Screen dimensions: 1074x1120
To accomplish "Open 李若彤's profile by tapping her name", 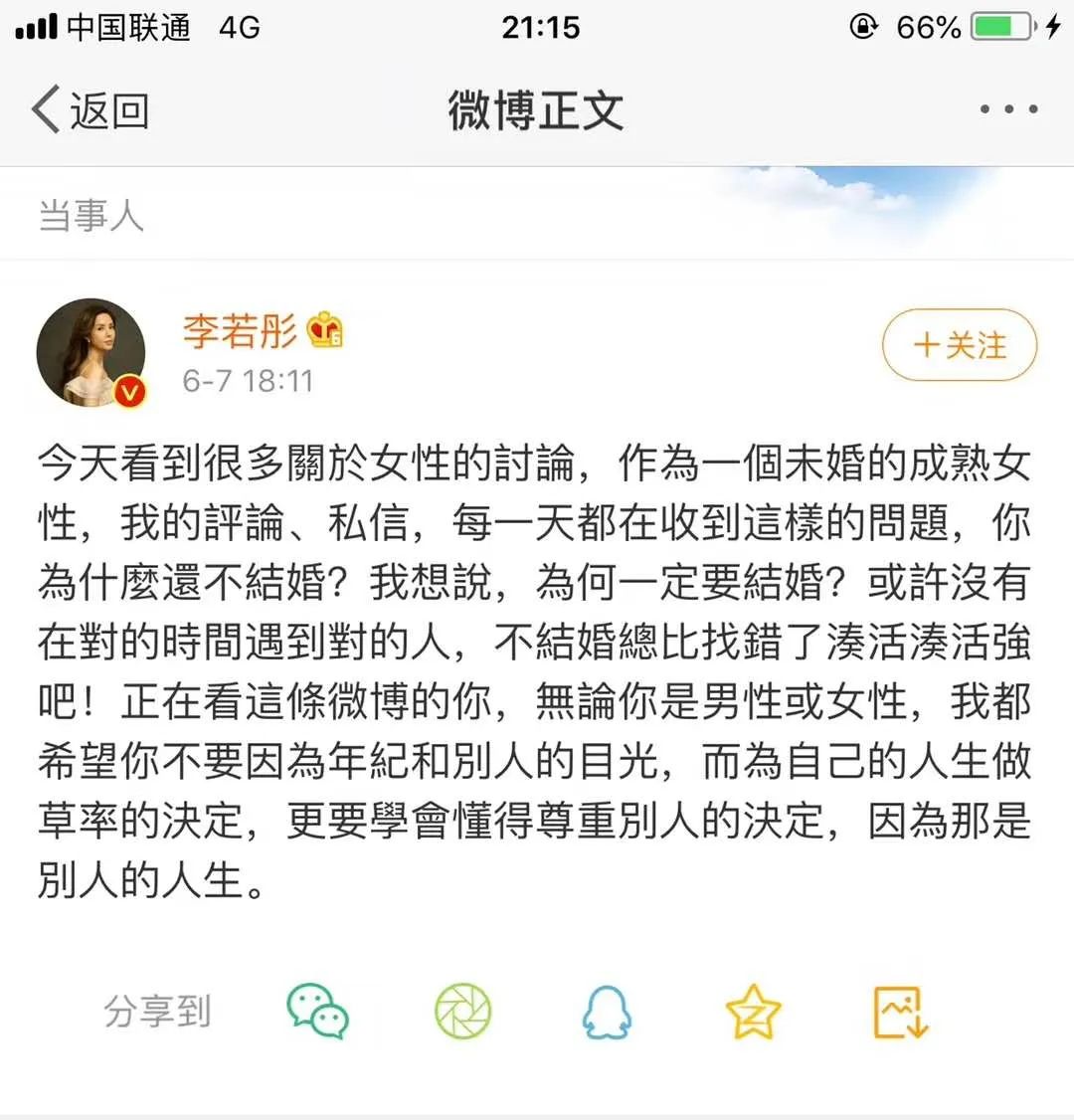I will point(239,331).
